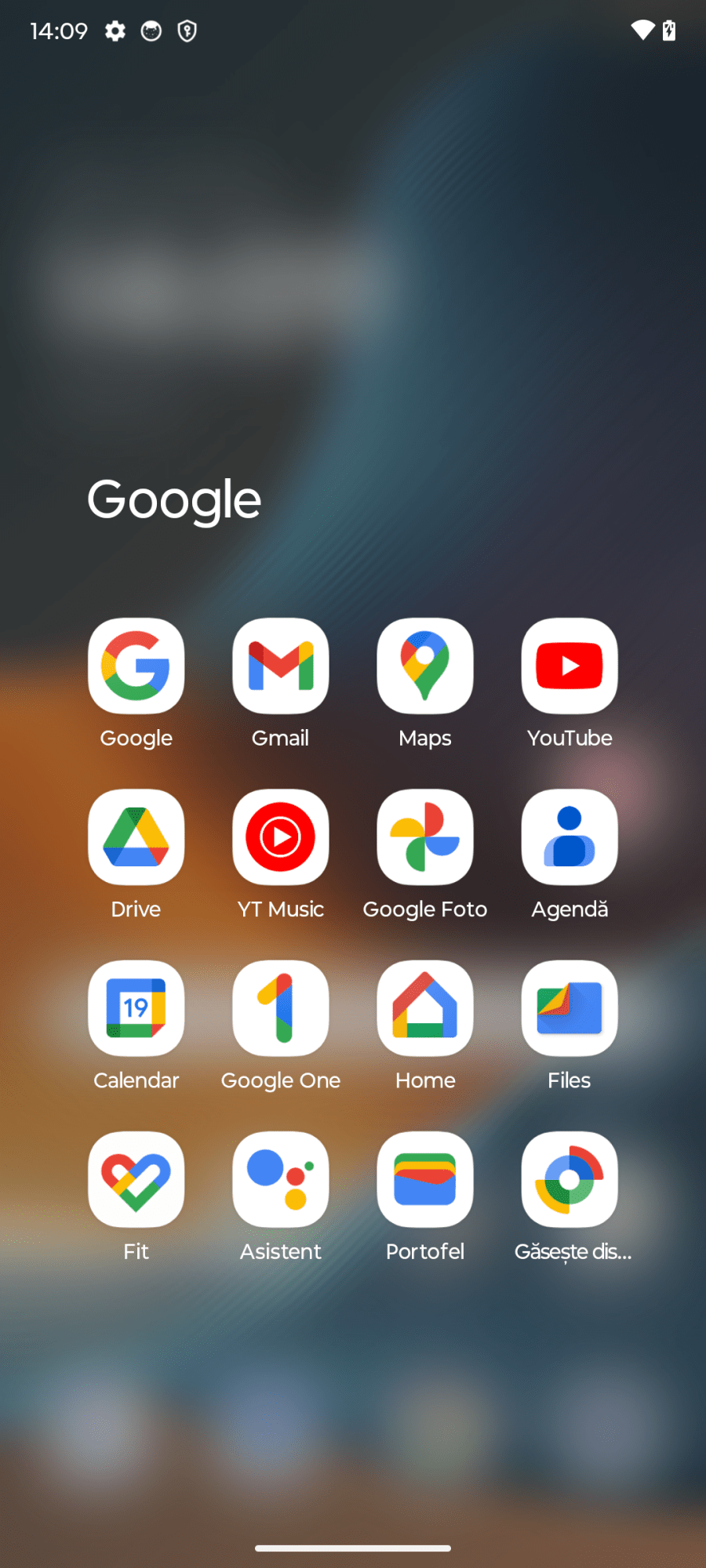Launch Gmail
This screenshot has height=1568, width=706.
(281, 666)
